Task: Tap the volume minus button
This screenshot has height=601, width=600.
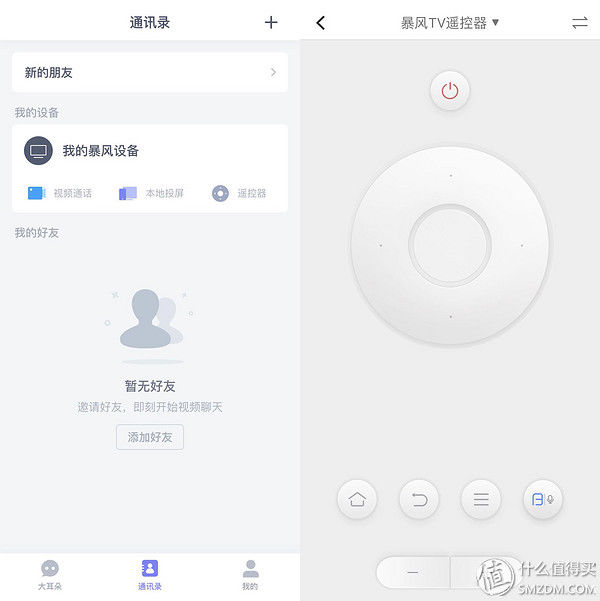Action: point(412,572)
